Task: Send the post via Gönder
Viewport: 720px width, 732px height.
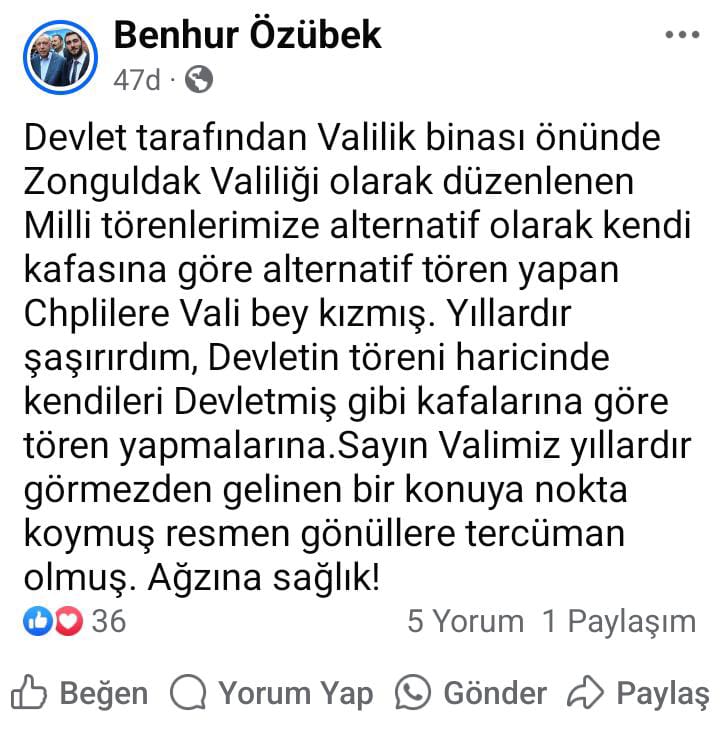Action: click(x=470, y=692)
